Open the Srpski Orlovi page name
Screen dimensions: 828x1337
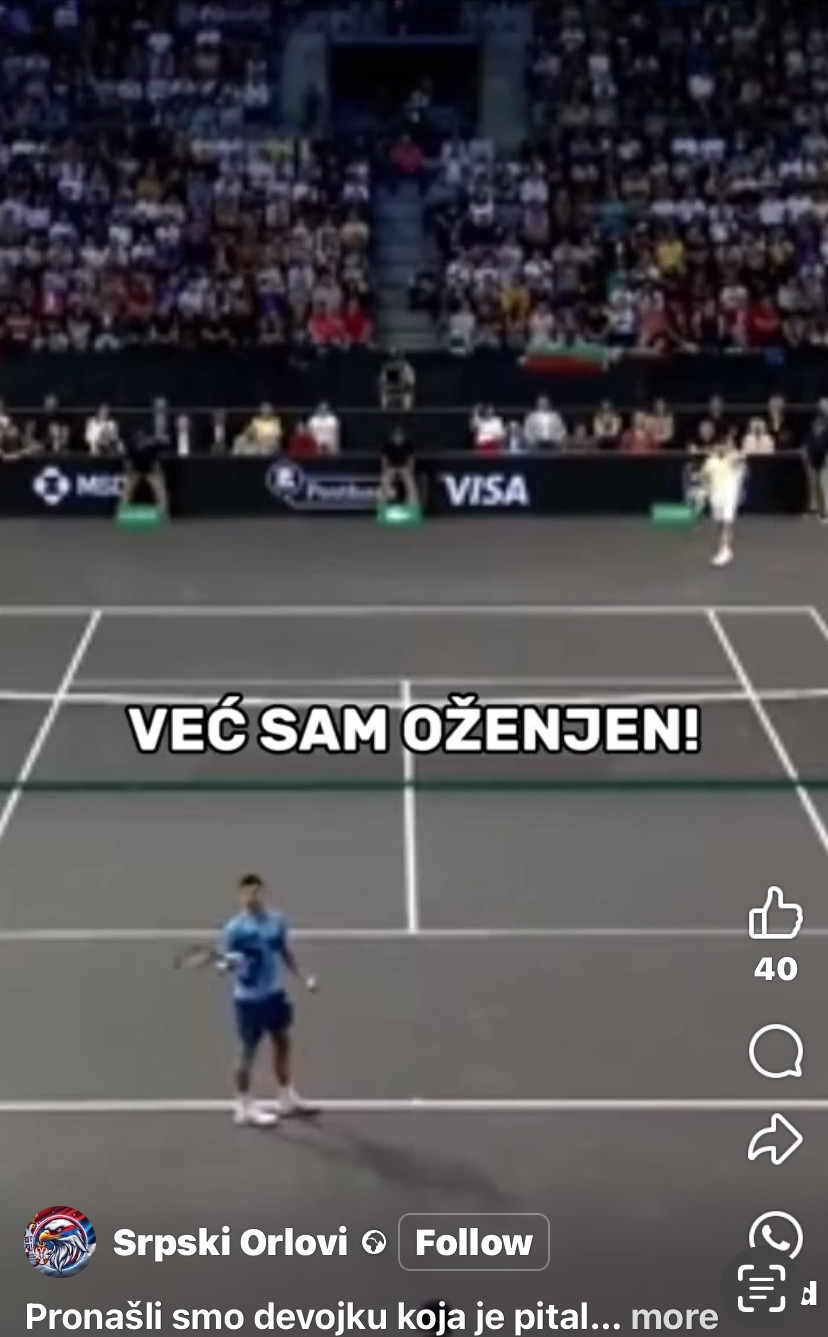[x=230, y=1242]
